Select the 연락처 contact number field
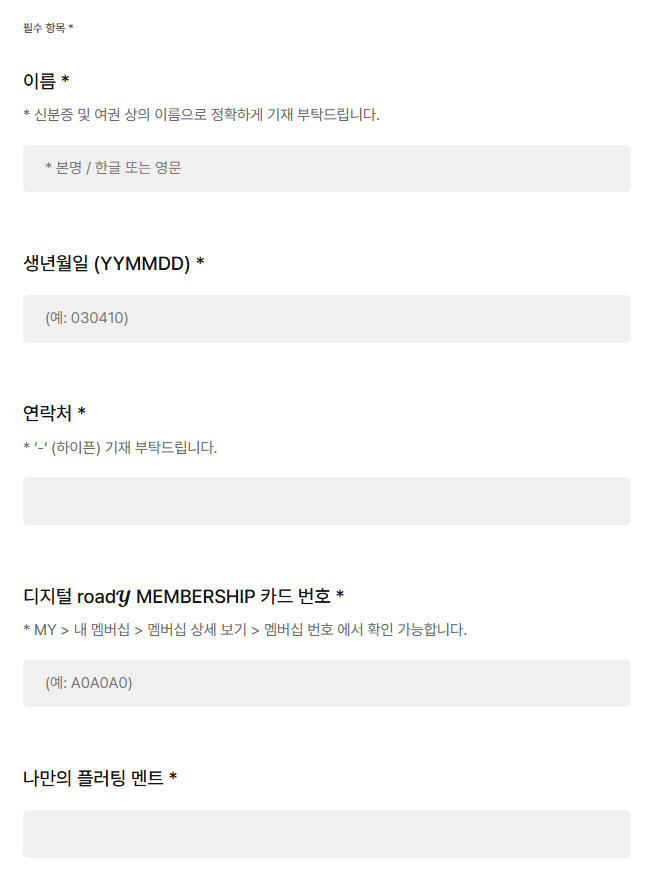This screenshot has height=889, width=654. point(326,500)
